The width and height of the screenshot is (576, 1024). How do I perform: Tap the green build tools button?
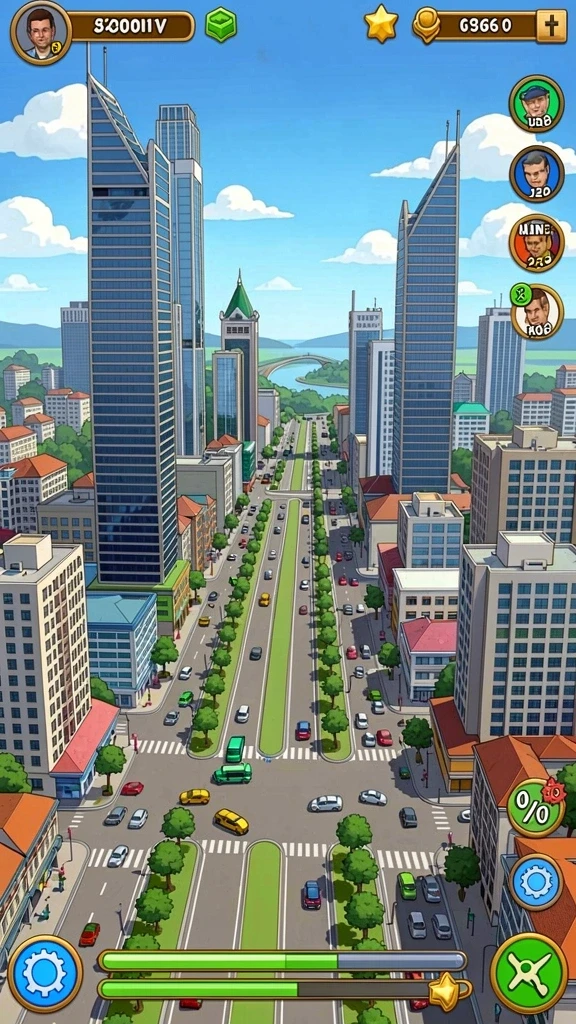click(x=528, y=974)
